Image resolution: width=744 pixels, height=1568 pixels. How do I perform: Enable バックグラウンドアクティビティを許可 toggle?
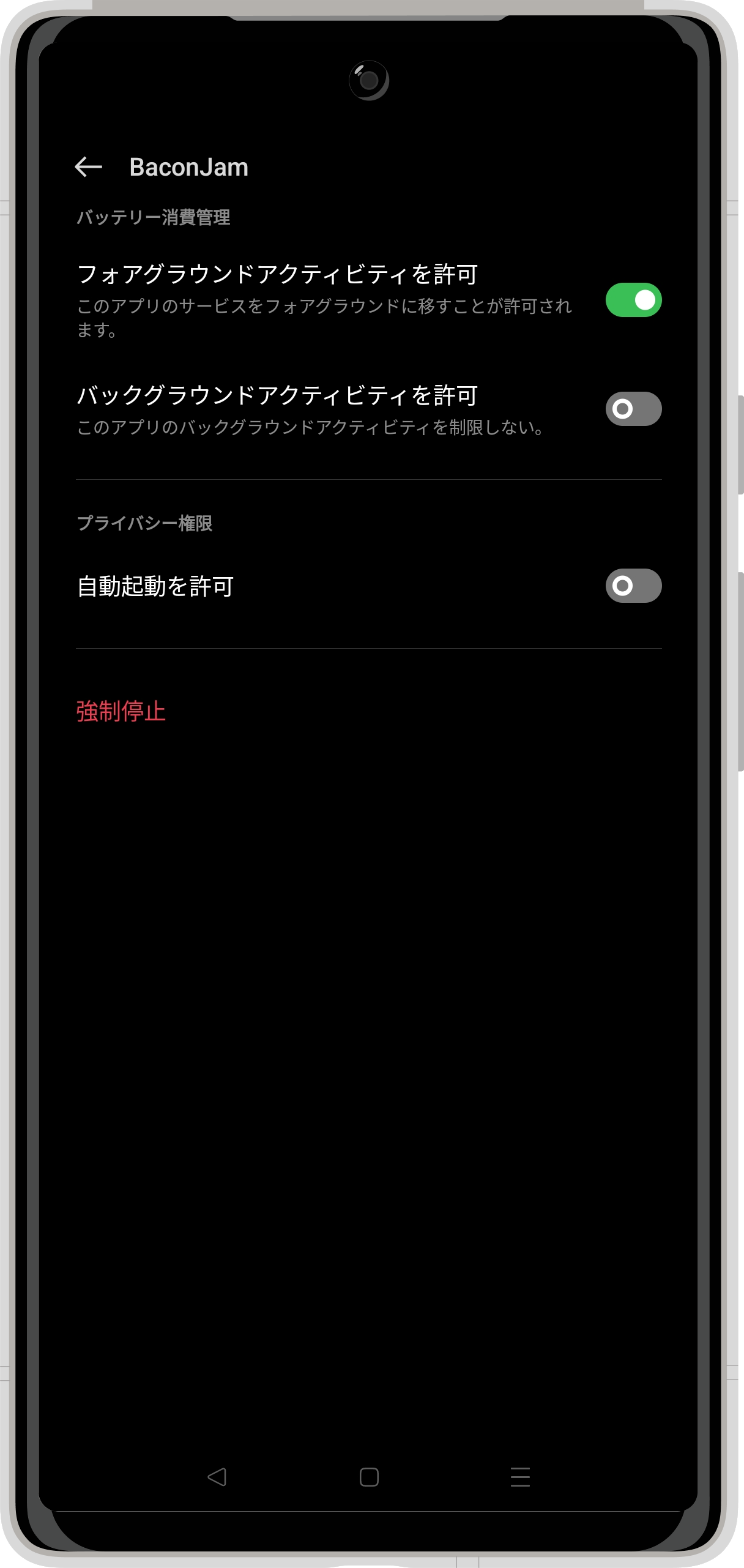pyautogui.click(x=633, y=409)
